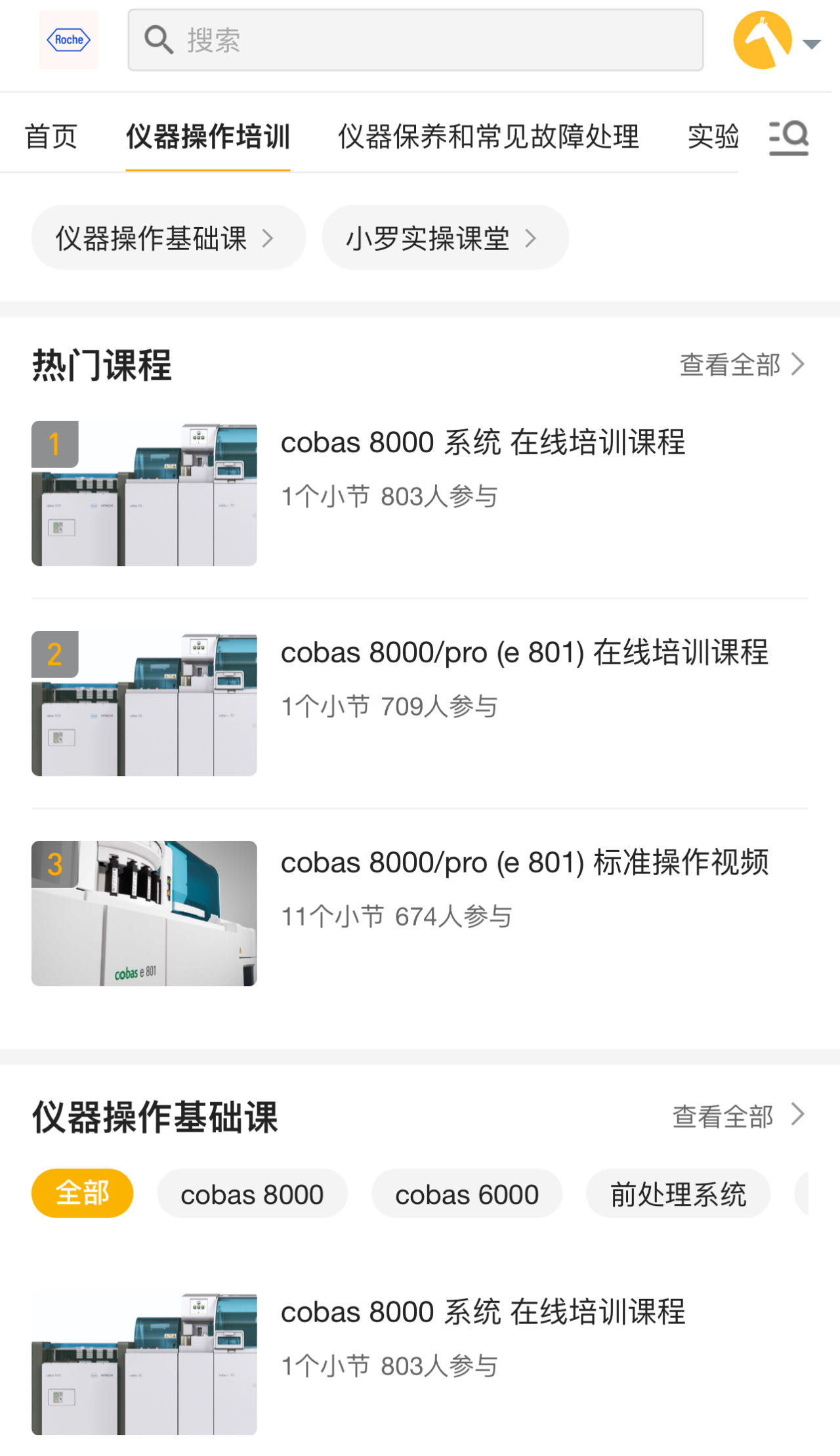Open top-ranked cobas 8000 系统 在线培训课程
Screen dimensions: 840x1456
click(482, 442)
